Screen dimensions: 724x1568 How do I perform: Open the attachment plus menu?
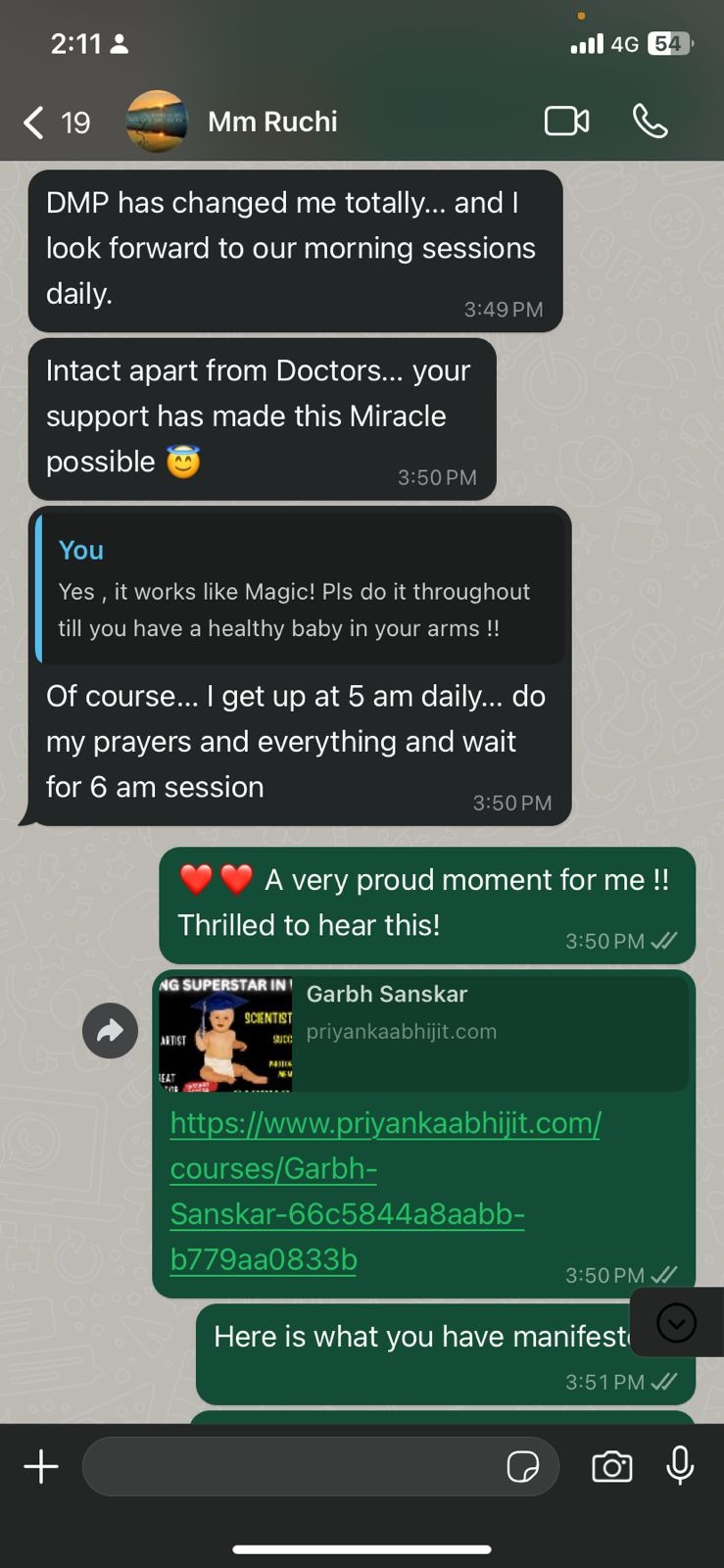(41, 1467)
